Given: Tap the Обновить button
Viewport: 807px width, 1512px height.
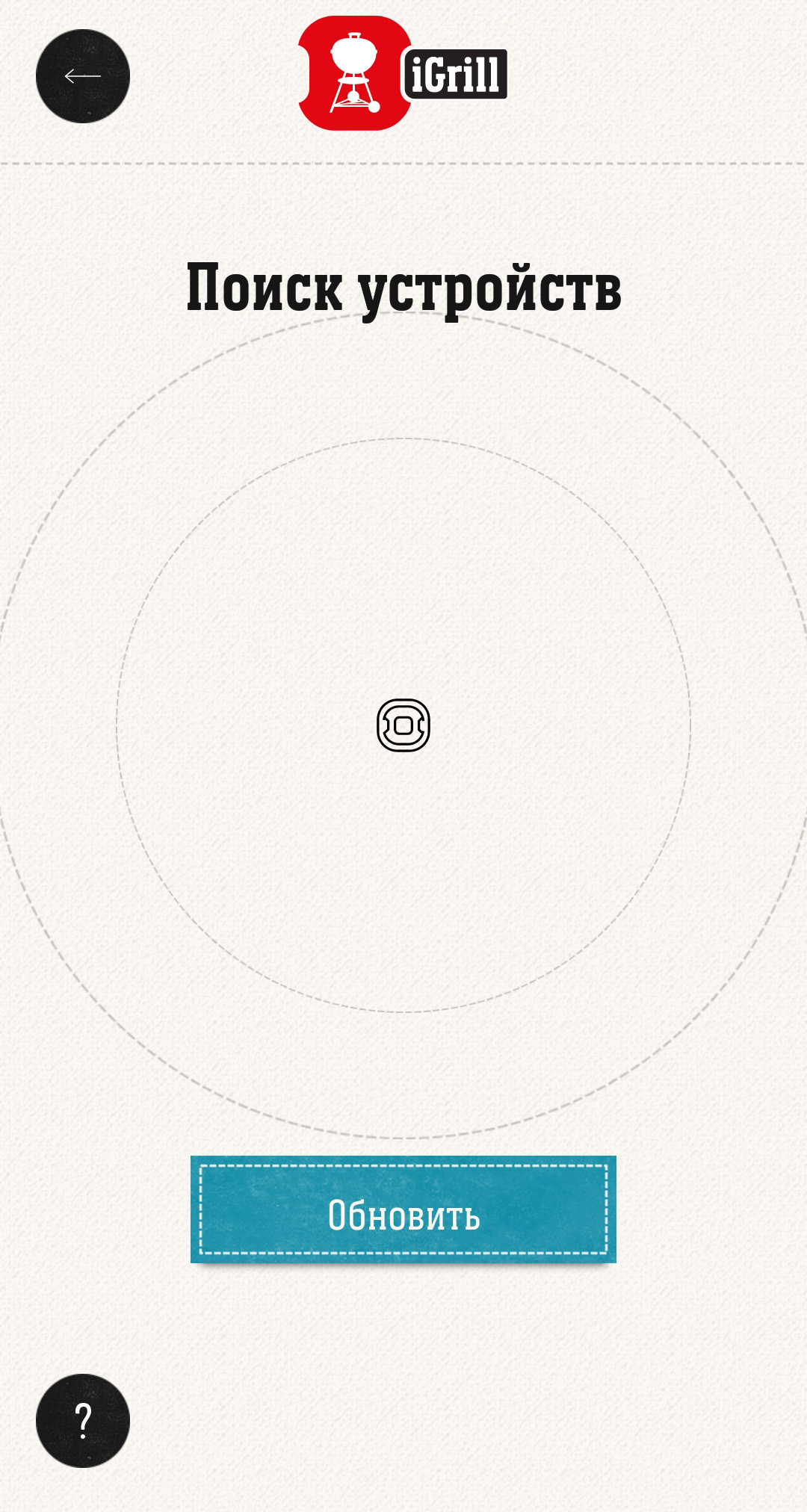Looking at the screenshot, I should 403,1209.
